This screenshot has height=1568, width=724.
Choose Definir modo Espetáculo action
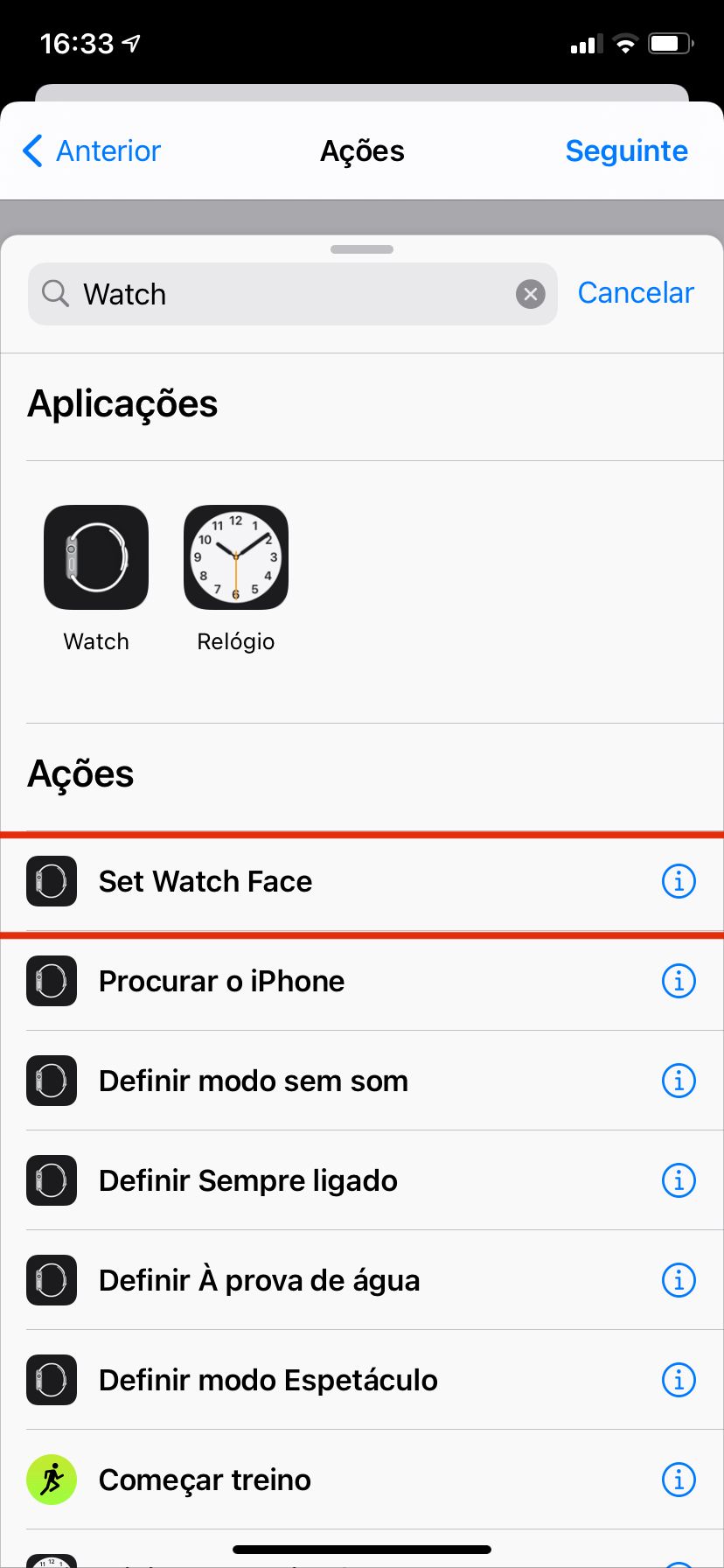(362, 1380)
